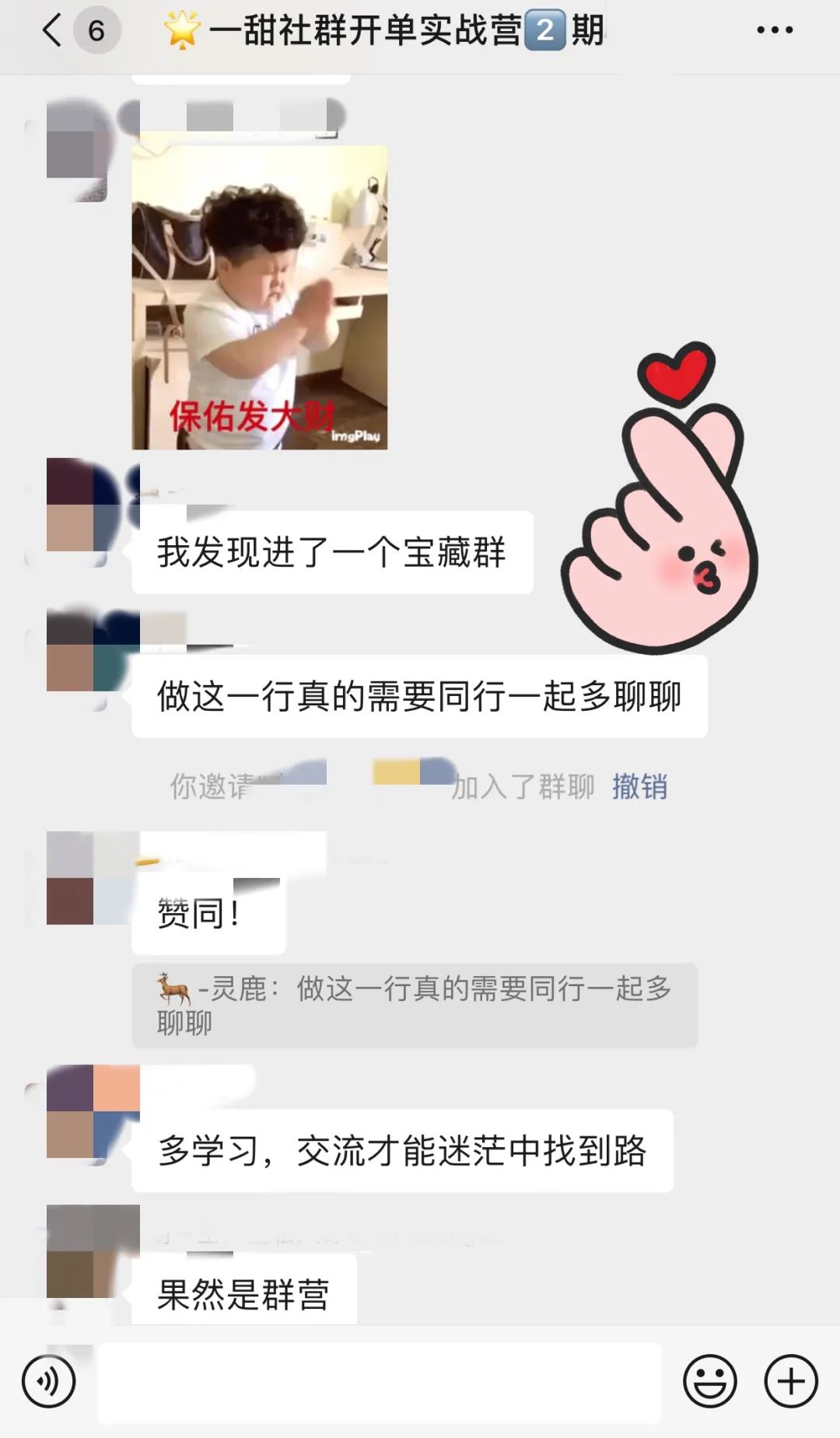The height and width of the screenshot is (1438, 840).
Task: Focus the message text field
Action: click(x=379, y=1382)
